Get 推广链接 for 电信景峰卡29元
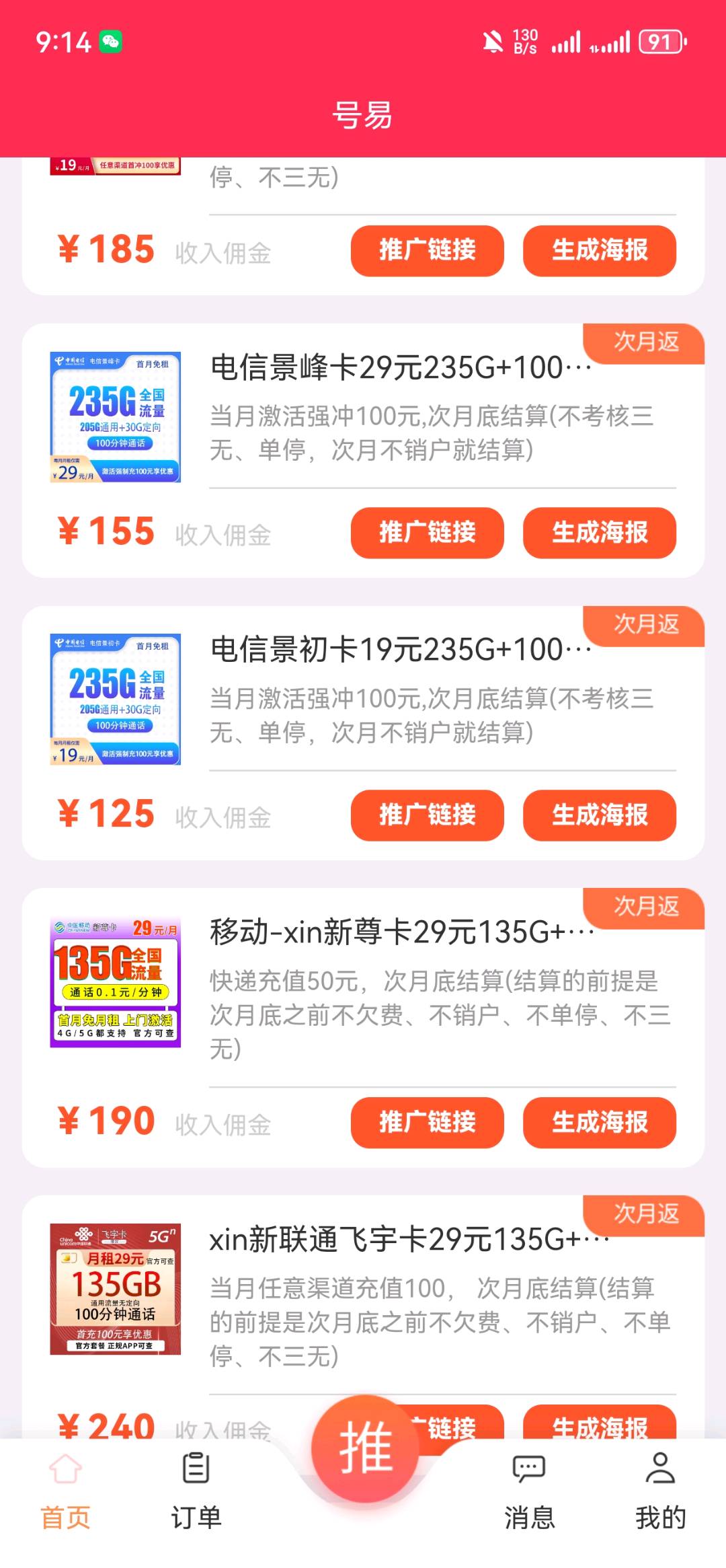 tap(427, 533)
